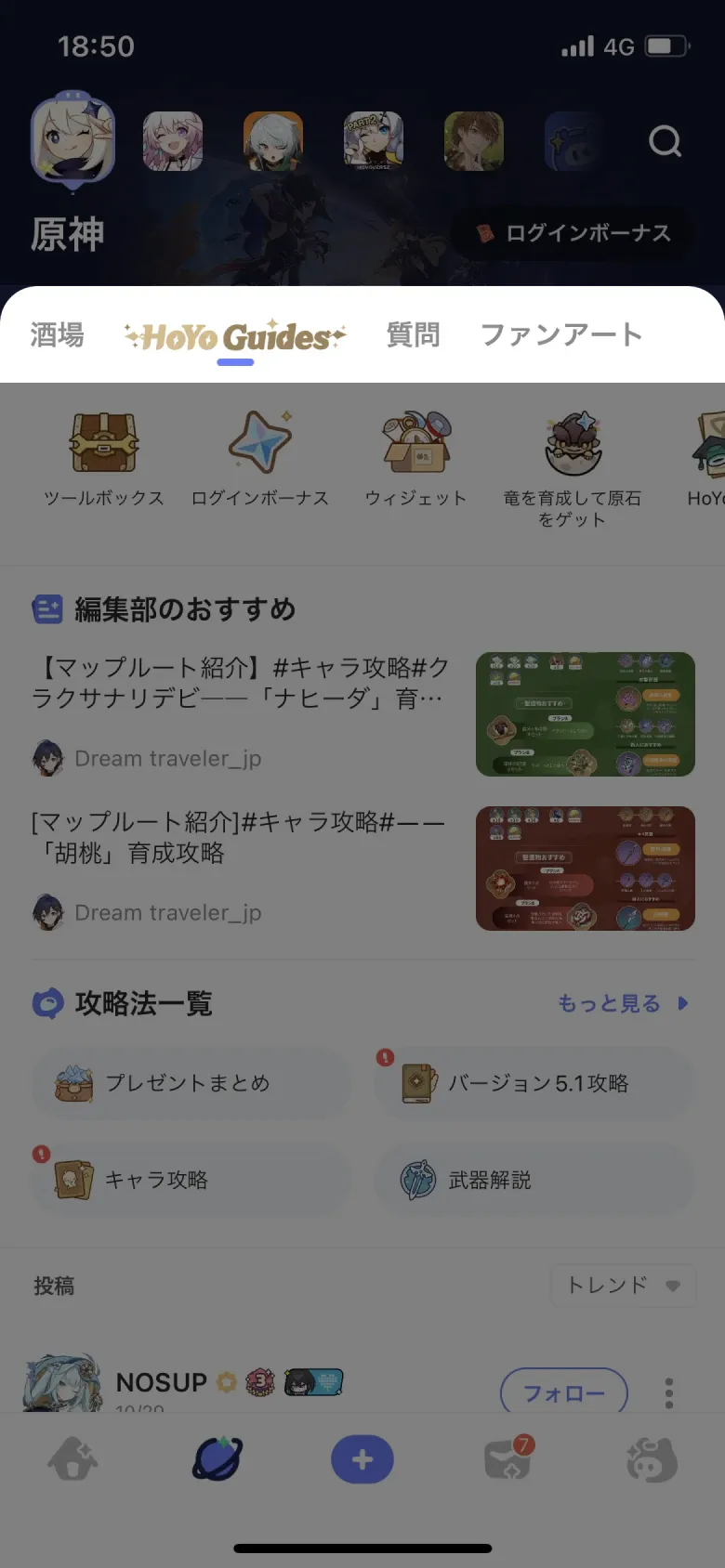725x1568 pixels.
Task: Open the ファンアート tab
Action: coord(561,334)
